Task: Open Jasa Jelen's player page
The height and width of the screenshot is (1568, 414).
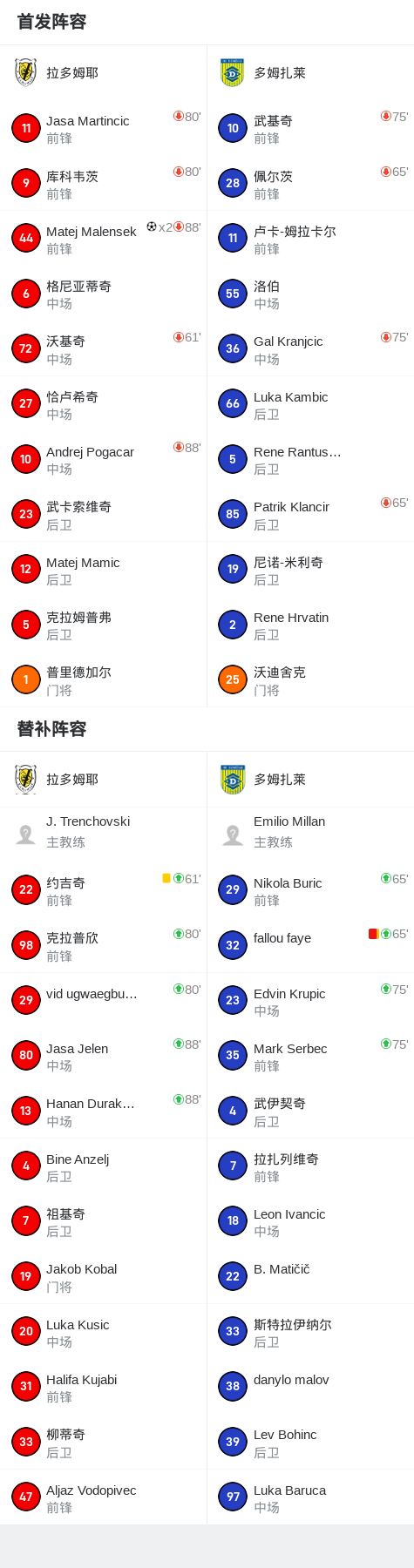Action: pyautogui.click(x=103, y=1056)
